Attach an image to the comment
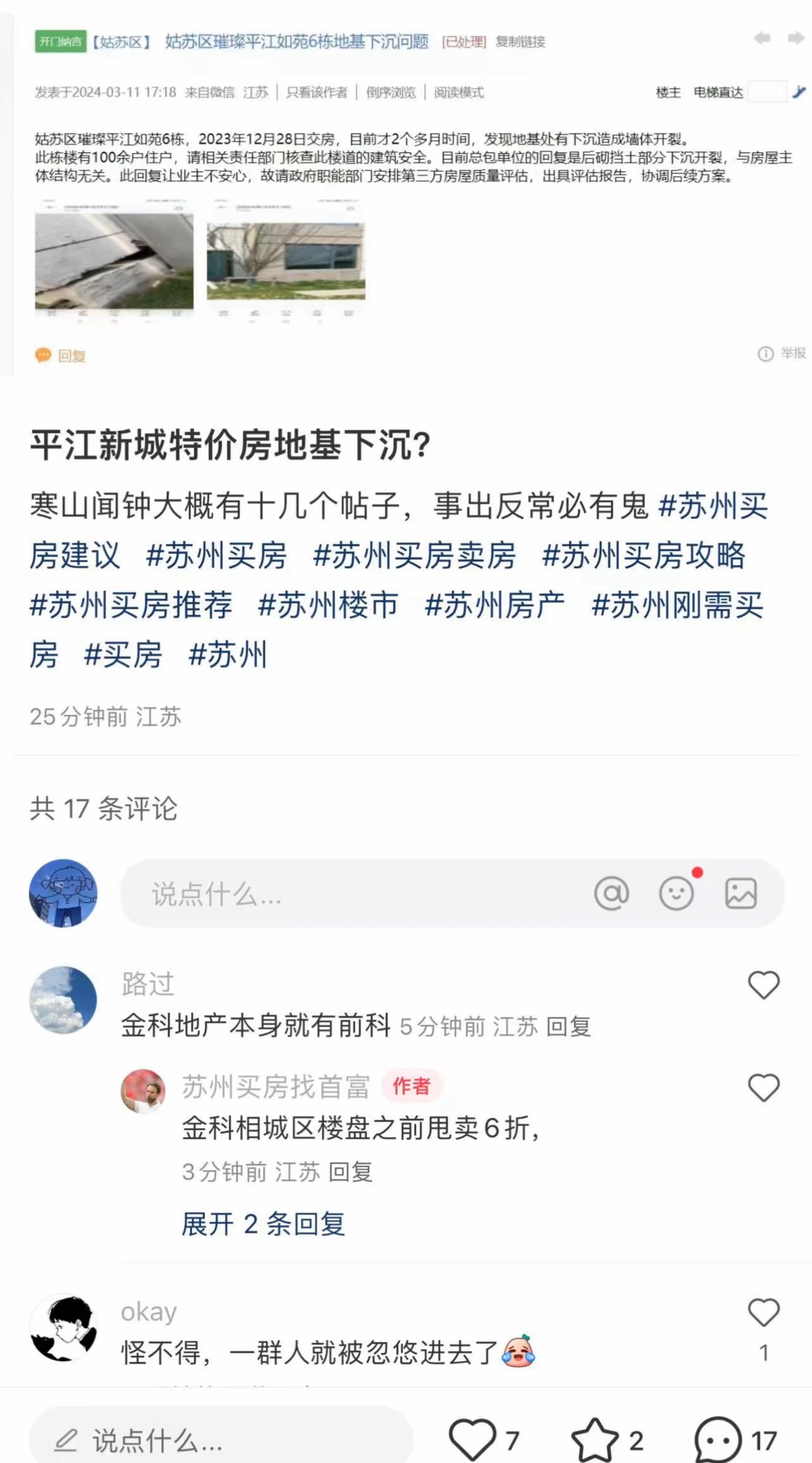This screenshot has width=812, height=1463. tap(741, 894)
